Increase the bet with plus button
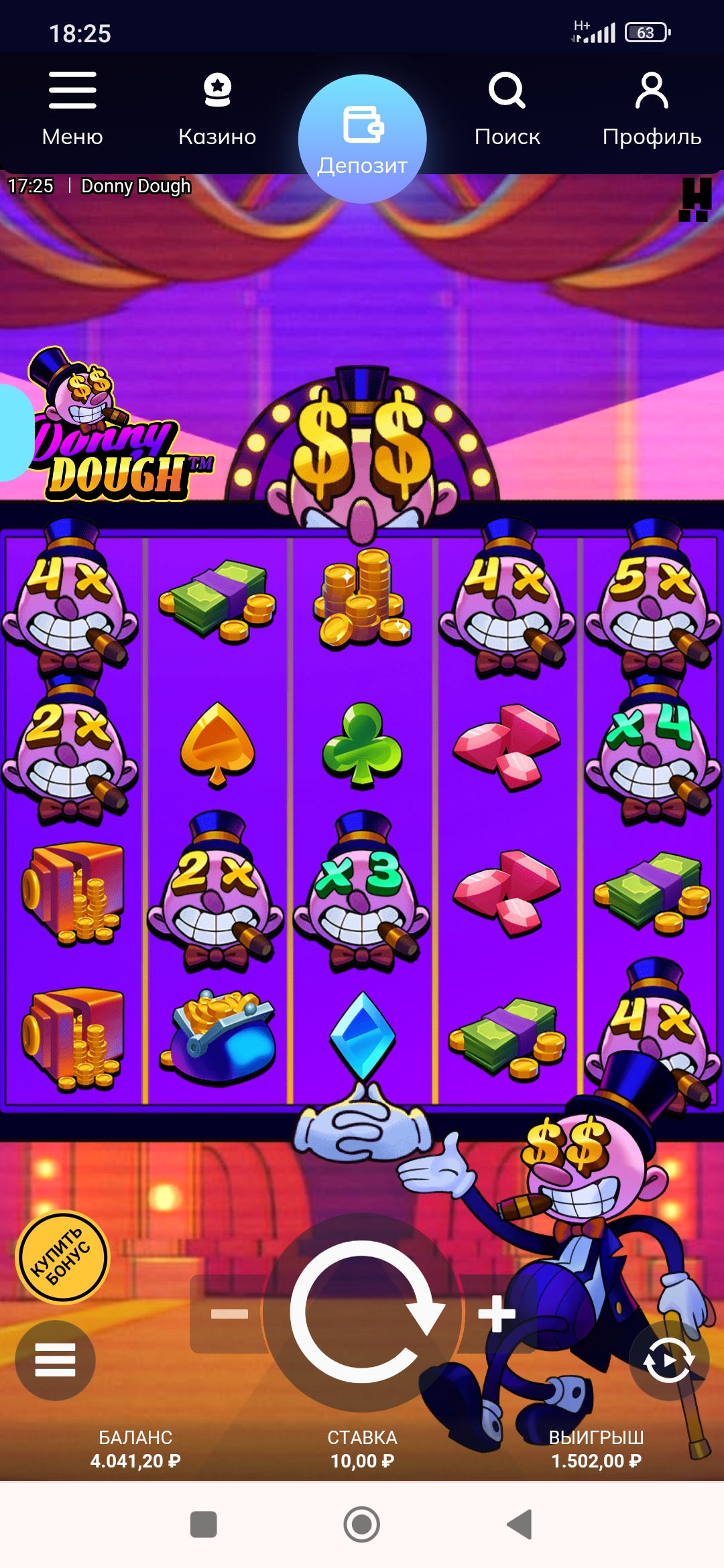Image resolution: width=724 pixels, height=1568 pixels. (497, 1314)
